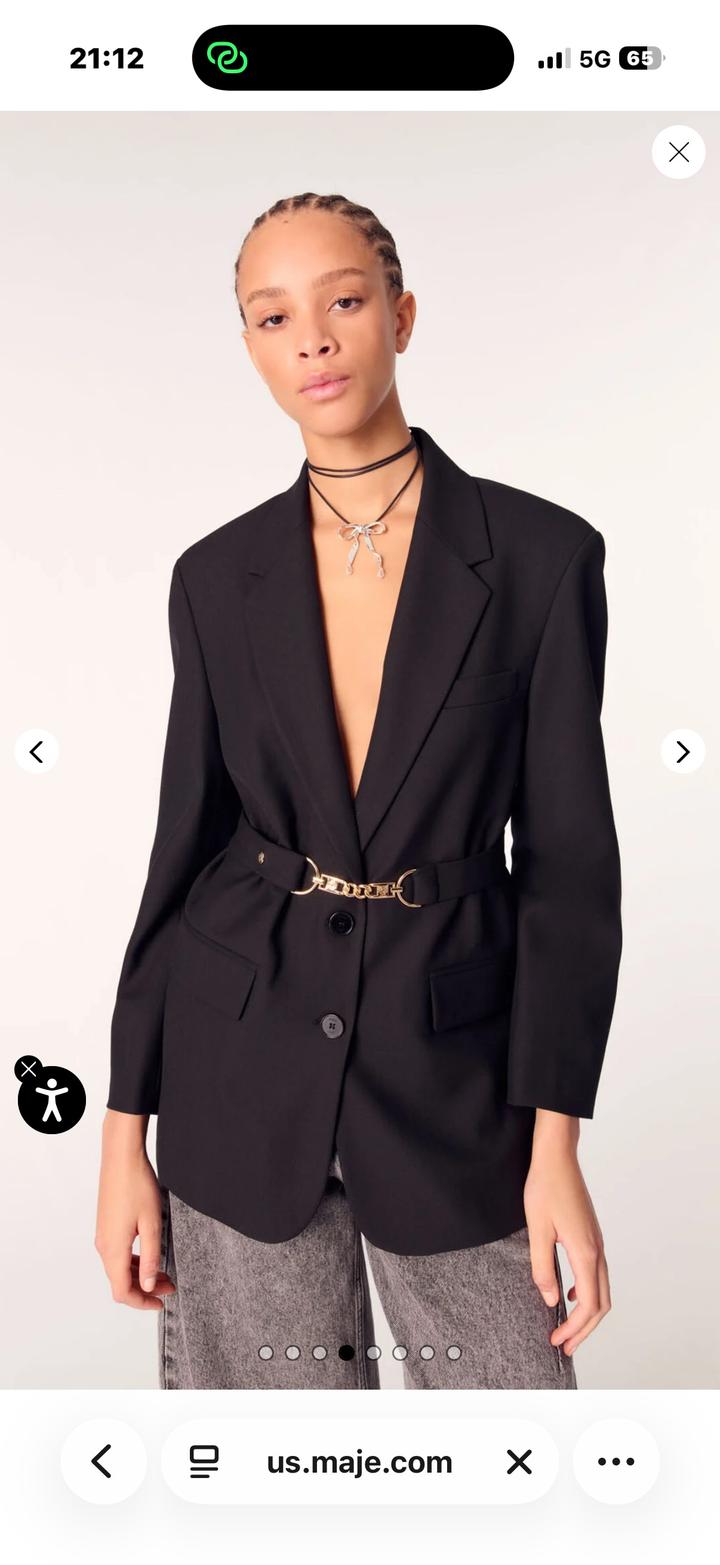Screen dimensions: 720x1565
Task: Dismiss the accessibility widget badge
Action: point(28,1069)
